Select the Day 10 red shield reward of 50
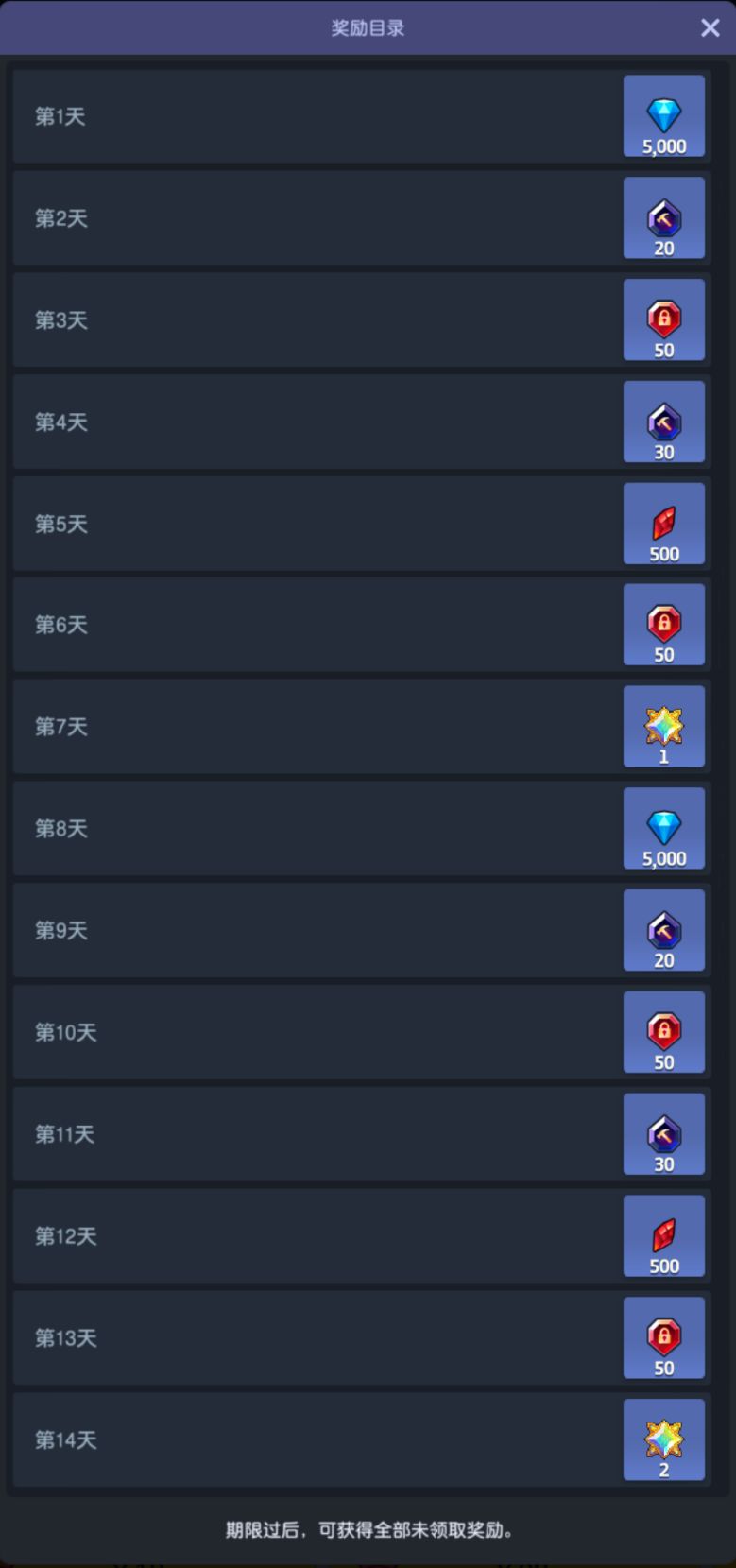 coord(663,1032)
